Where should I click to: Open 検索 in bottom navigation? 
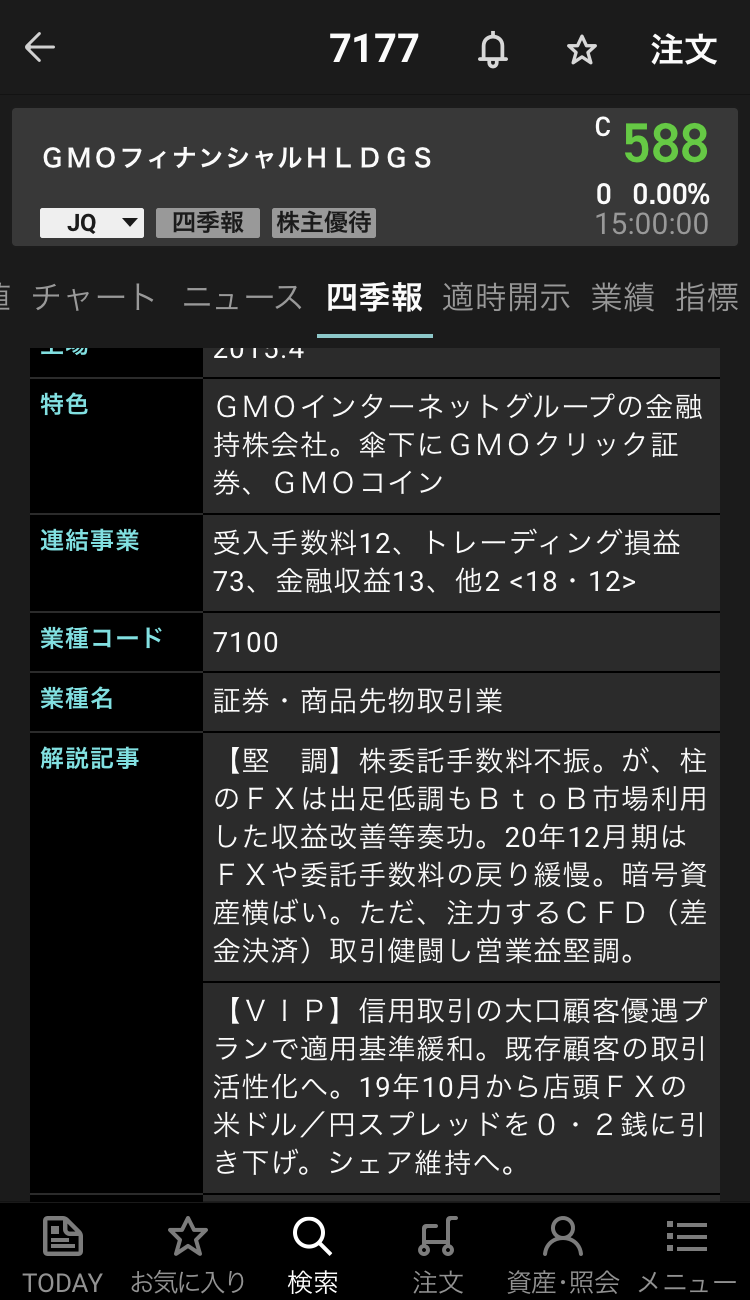[312, 1253]
